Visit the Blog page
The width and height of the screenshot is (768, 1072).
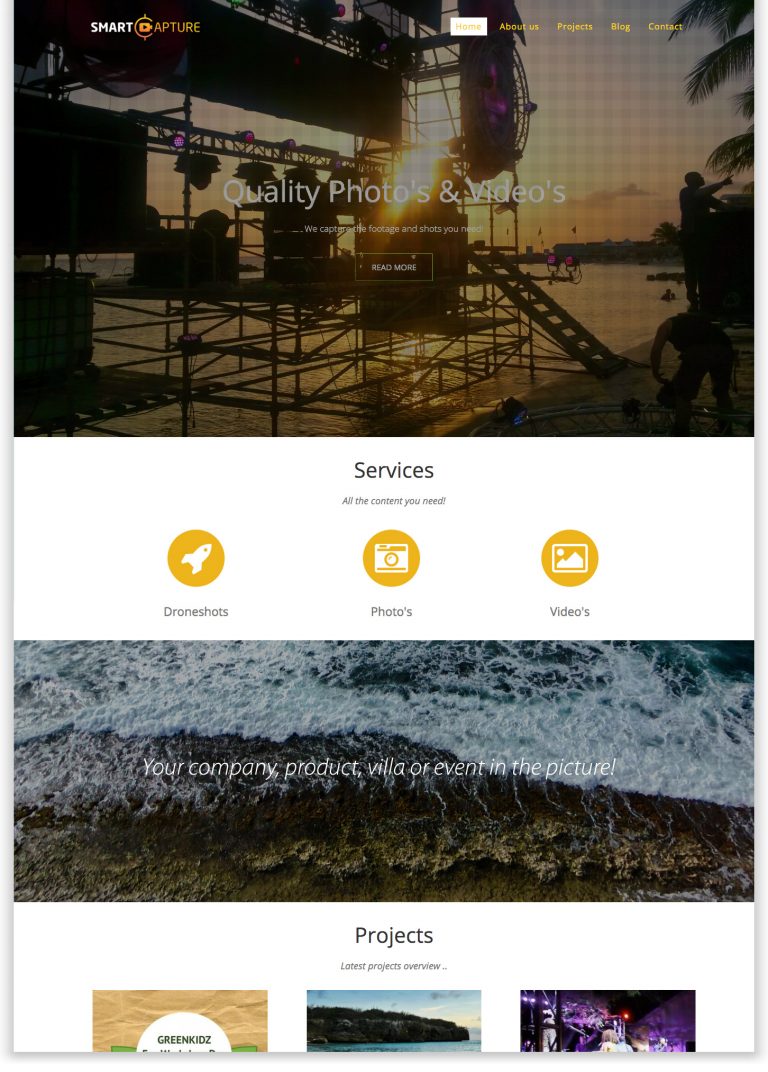tap(621, 27)
